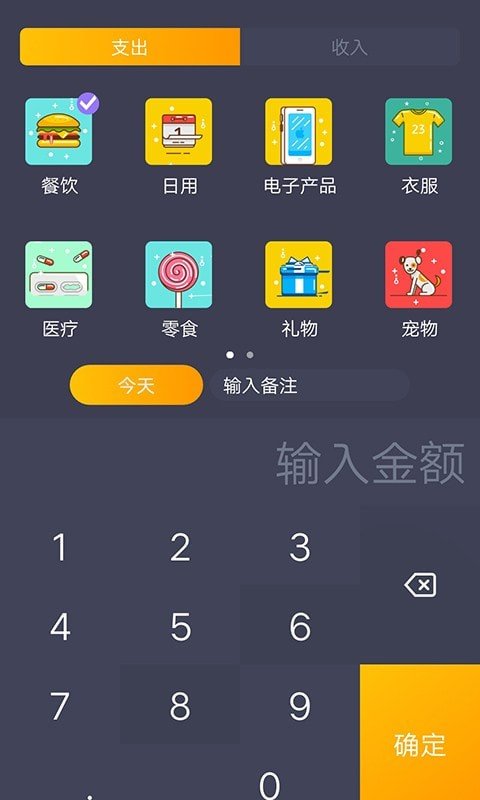Select the 支出 tab
Image resolution: width=480 pixels, height=800 pixels.
(130, 47)
